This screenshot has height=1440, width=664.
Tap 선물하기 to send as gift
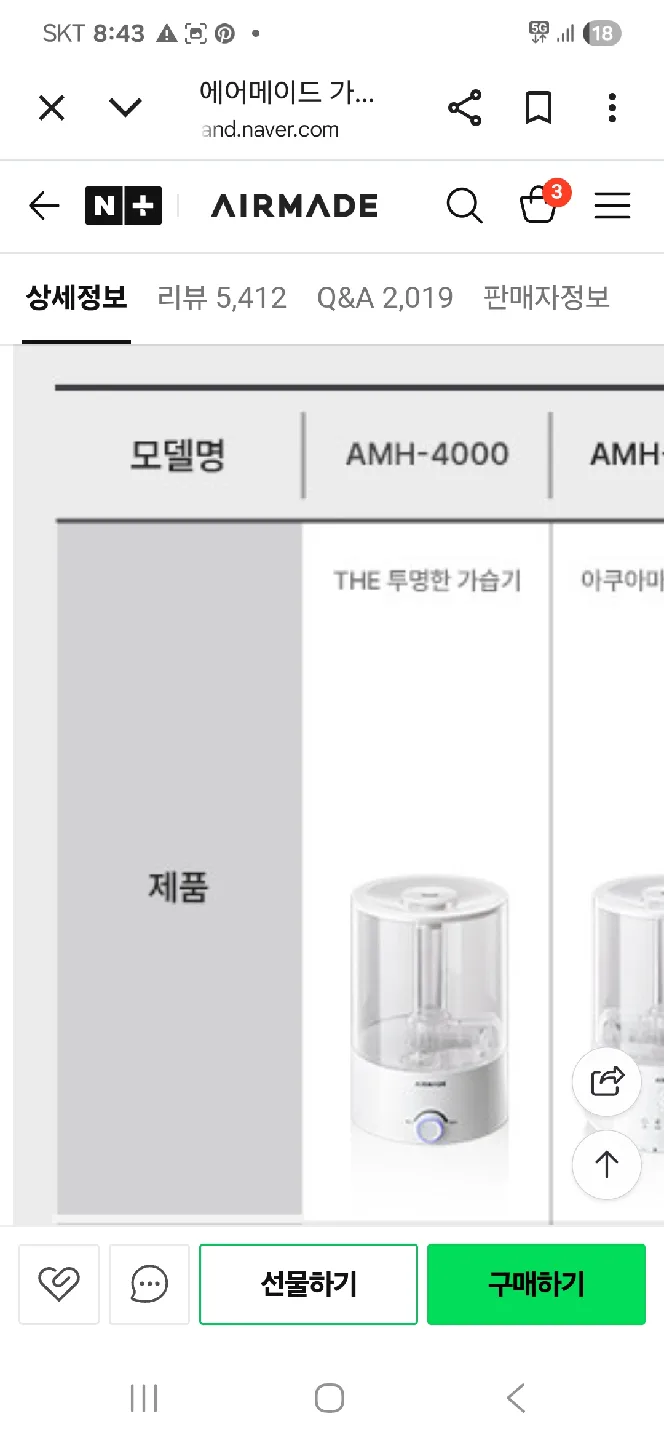pos(308,1284)
